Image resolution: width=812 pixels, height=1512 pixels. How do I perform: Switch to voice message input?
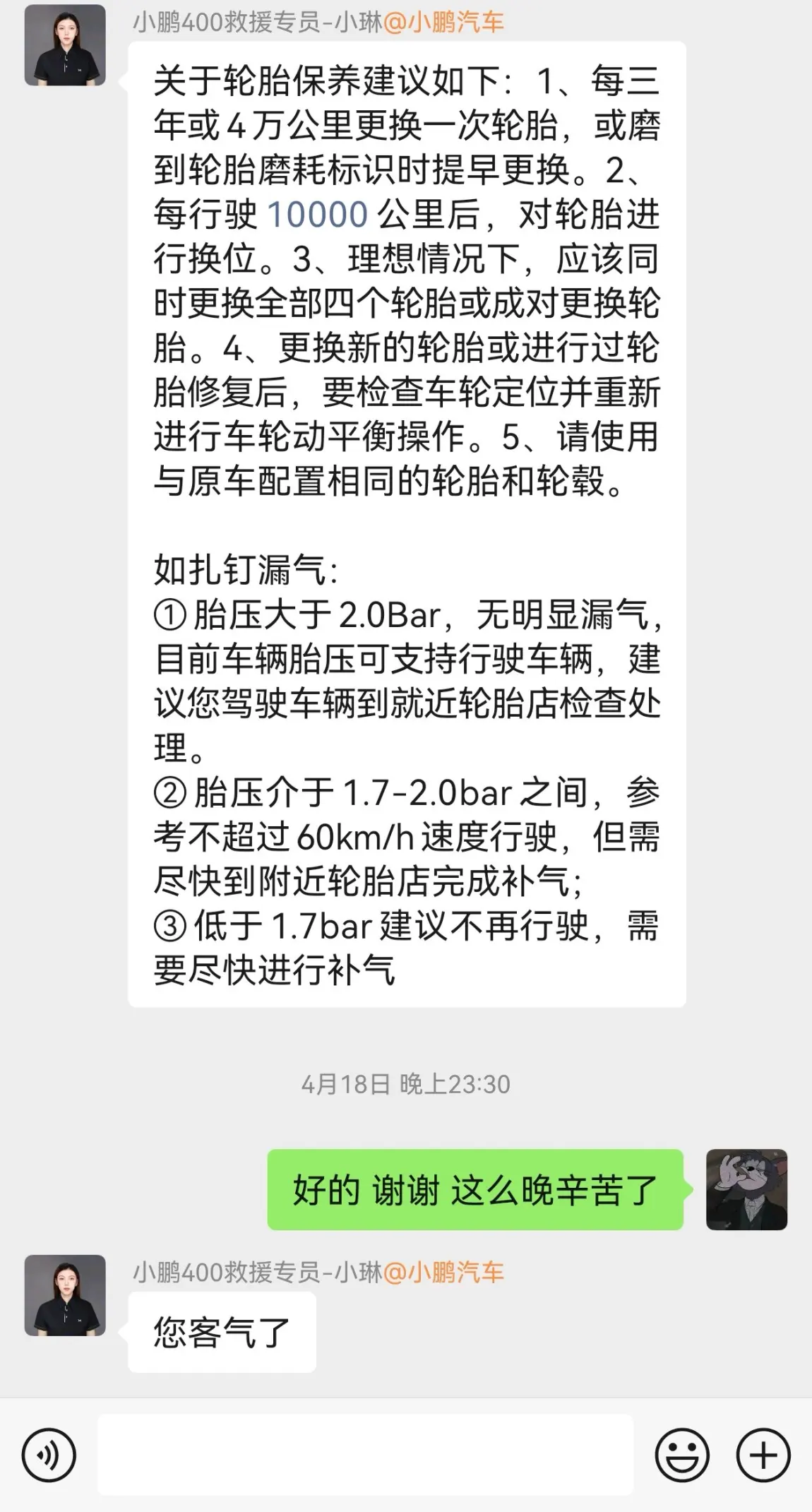coord(48,1455)
